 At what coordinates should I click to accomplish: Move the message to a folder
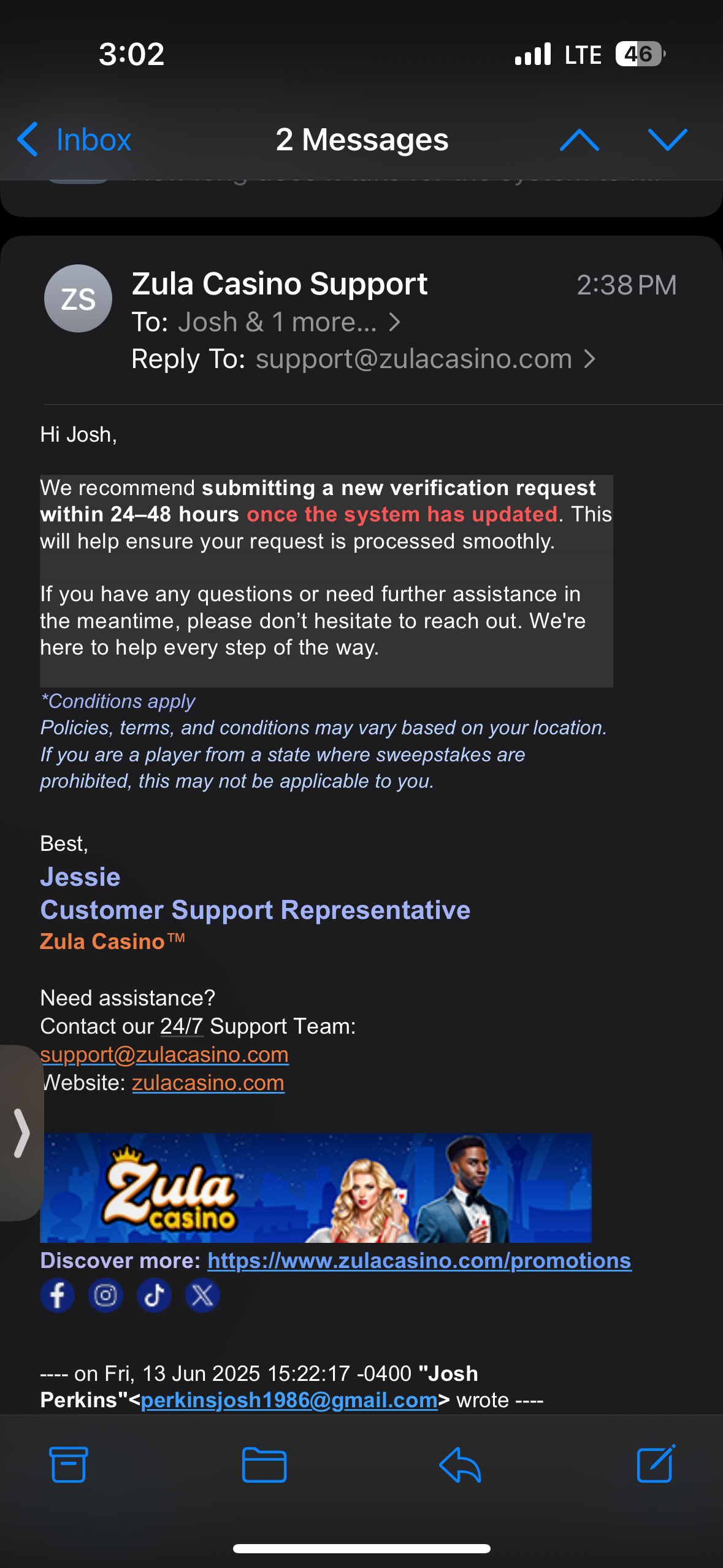point(264,1464)
